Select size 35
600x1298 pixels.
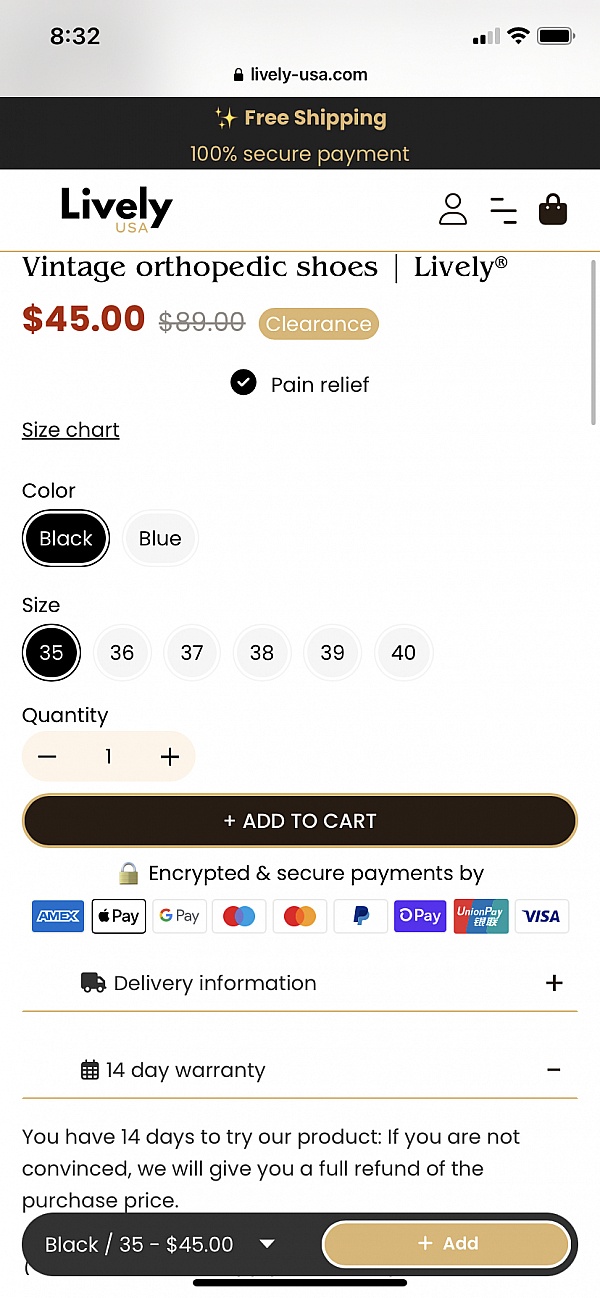(51, 652)
